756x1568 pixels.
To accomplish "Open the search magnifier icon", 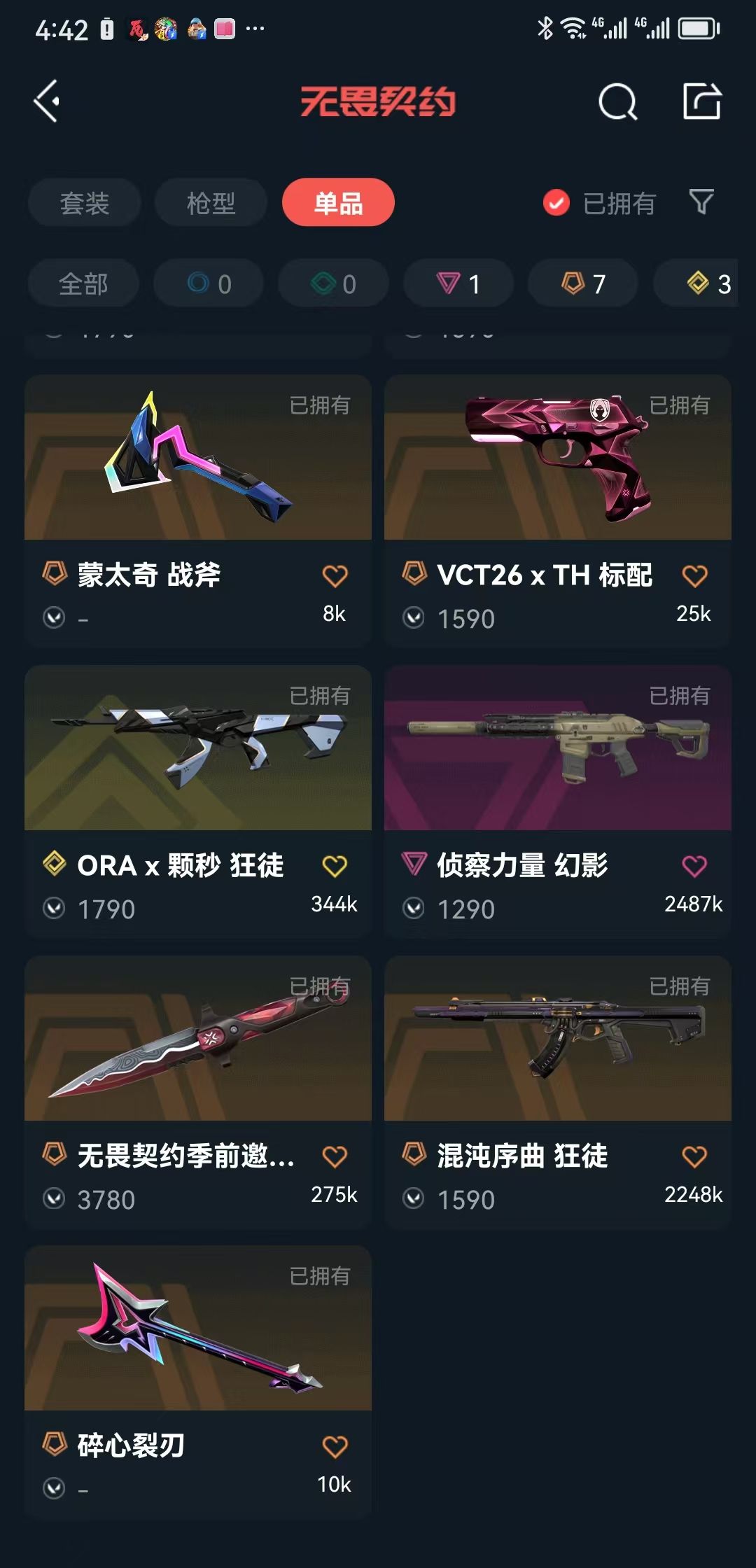I will [x=617, y=102].
